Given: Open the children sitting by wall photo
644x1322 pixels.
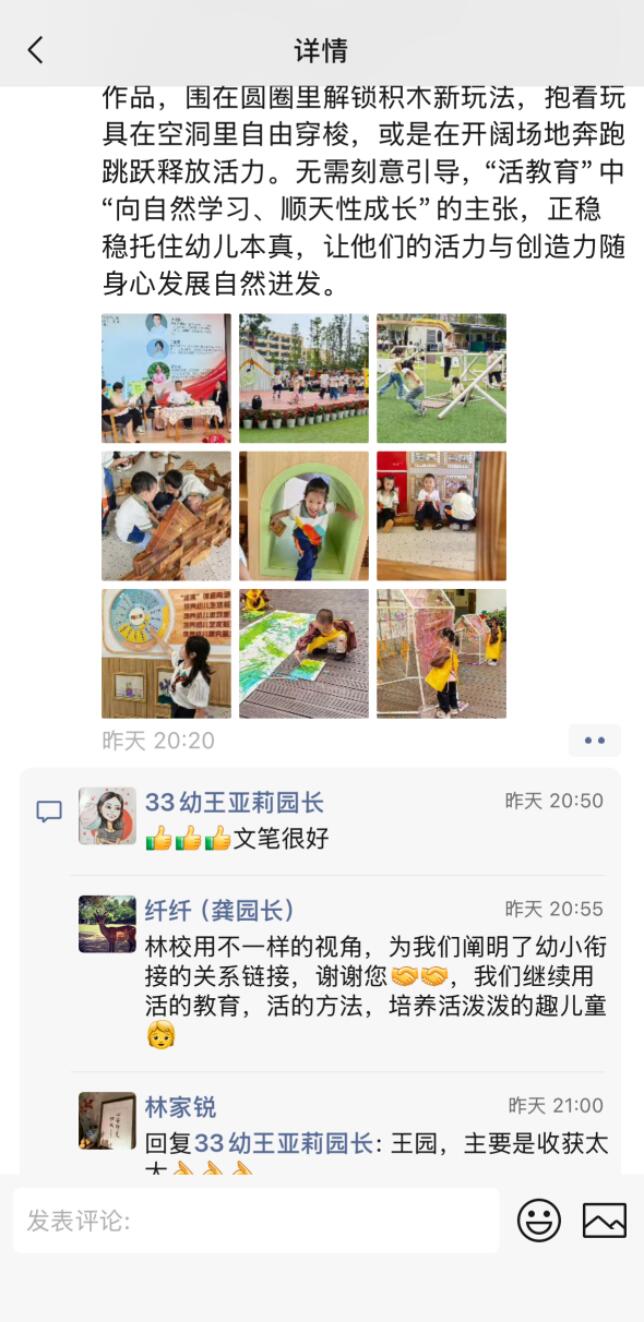Looking at the screenshot, I should [x=441, y=516].
